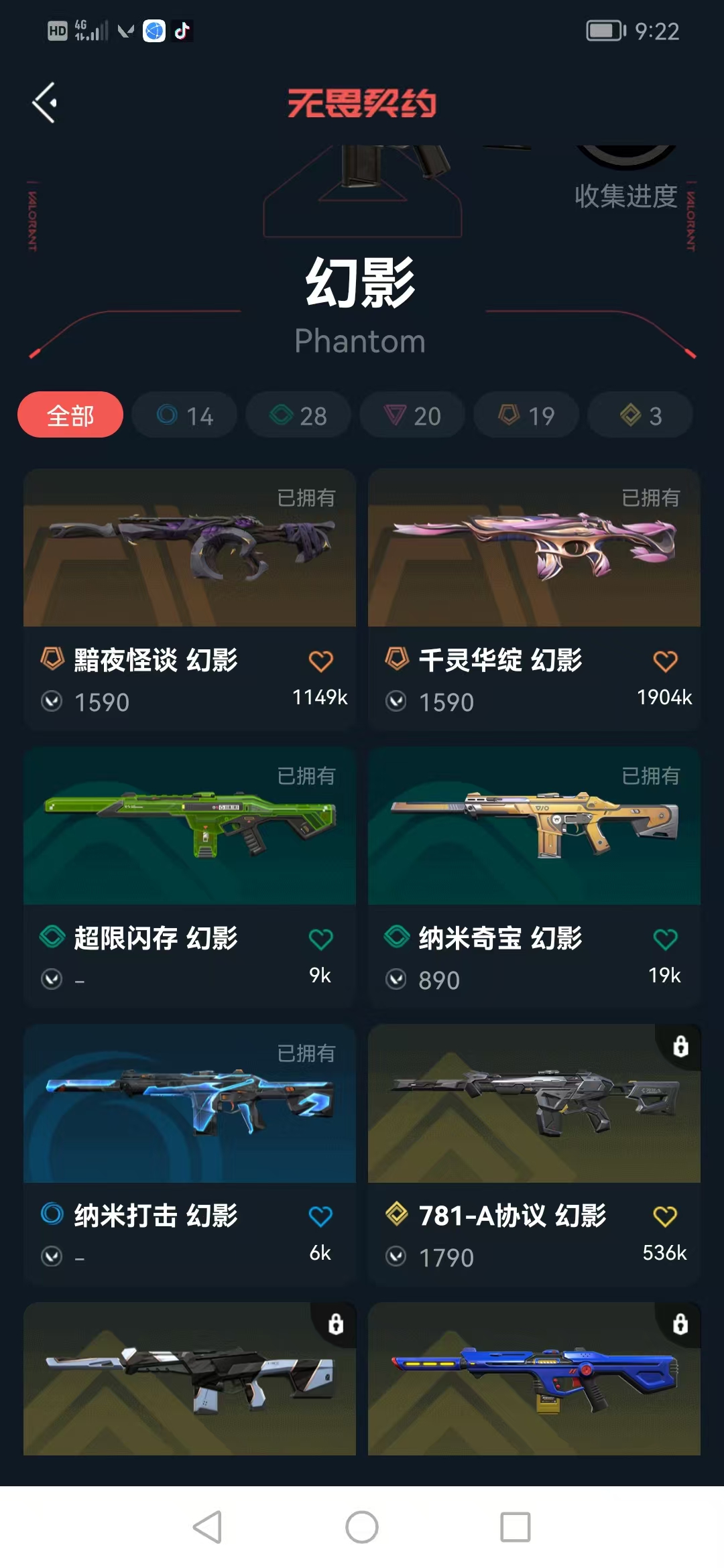Filter skins by the orange tier 19
Screen dimensions: 724x1568
tap(526, 415)
